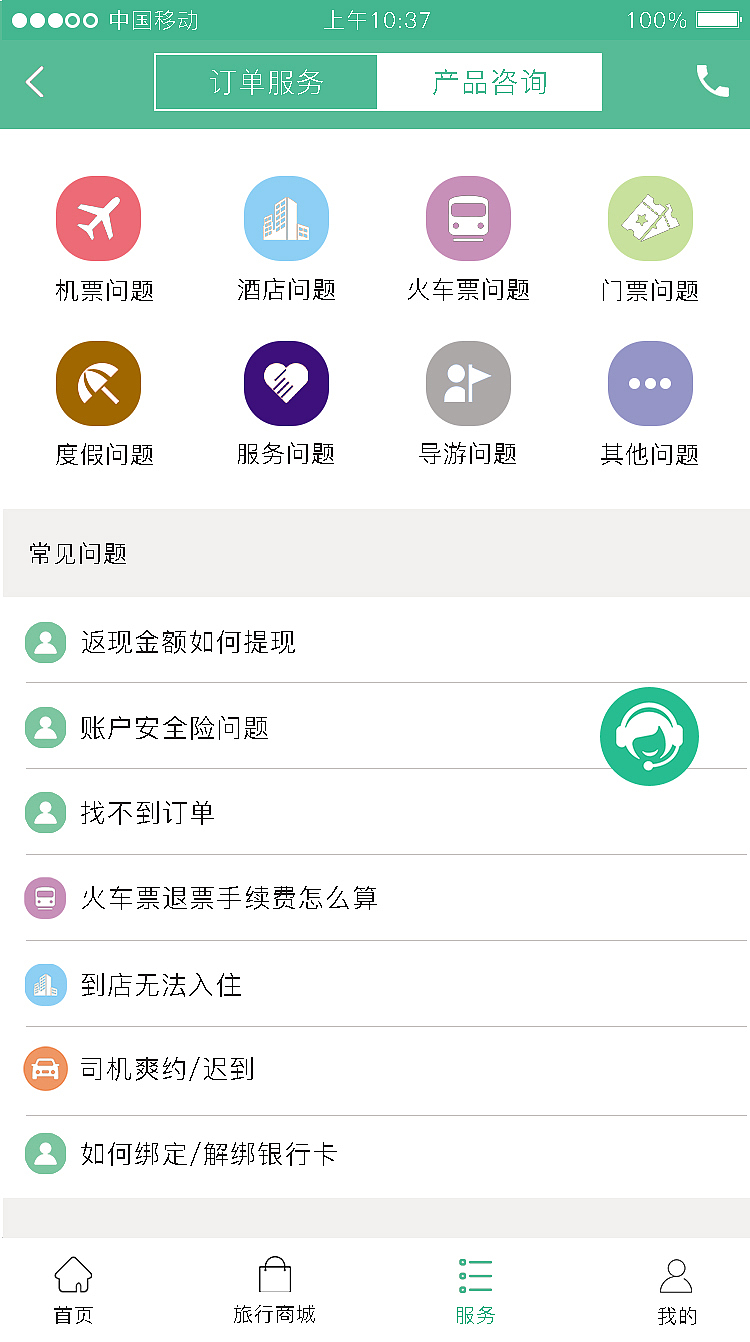Open the 机票问题 airplane icon

tap(98, 218)
